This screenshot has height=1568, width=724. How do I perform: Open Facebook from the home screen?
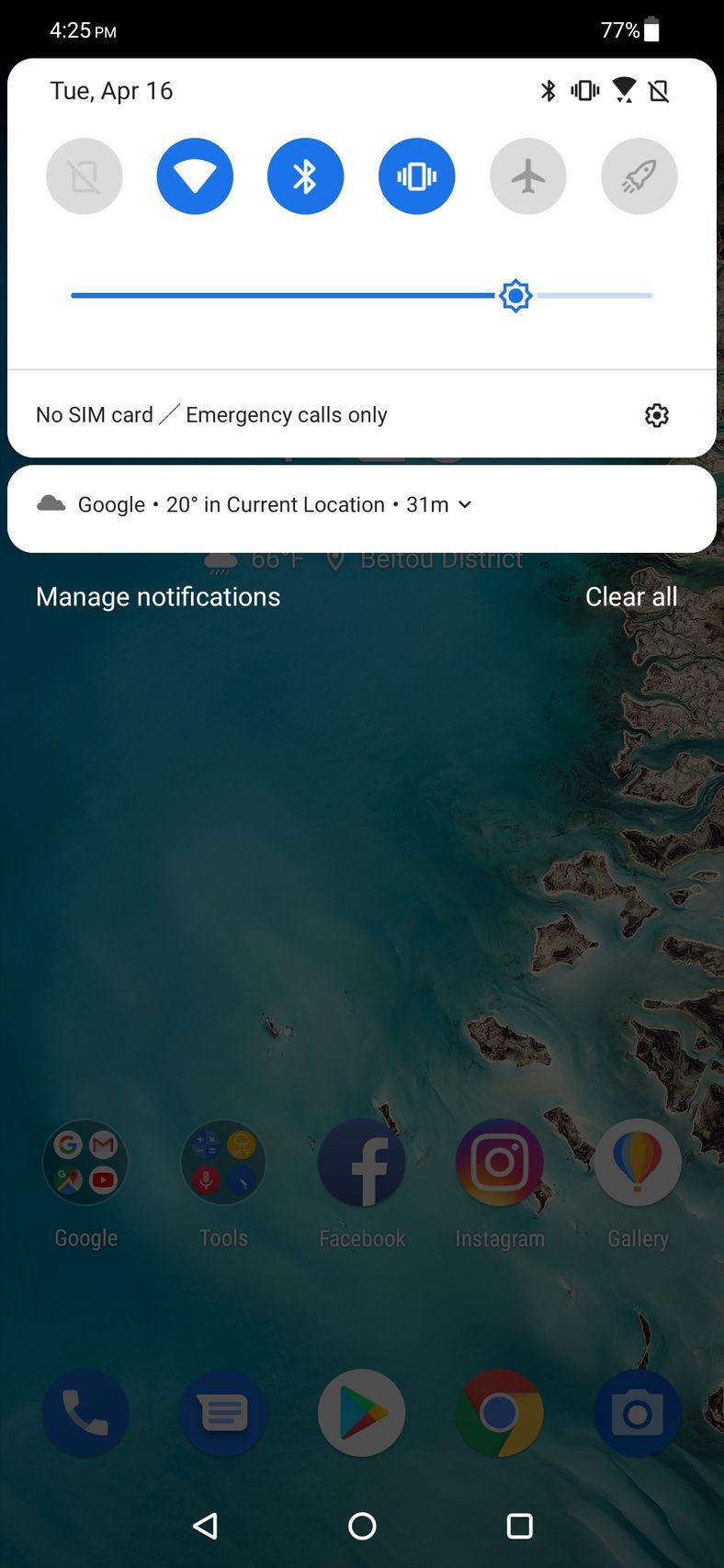tap(361, 1162)
